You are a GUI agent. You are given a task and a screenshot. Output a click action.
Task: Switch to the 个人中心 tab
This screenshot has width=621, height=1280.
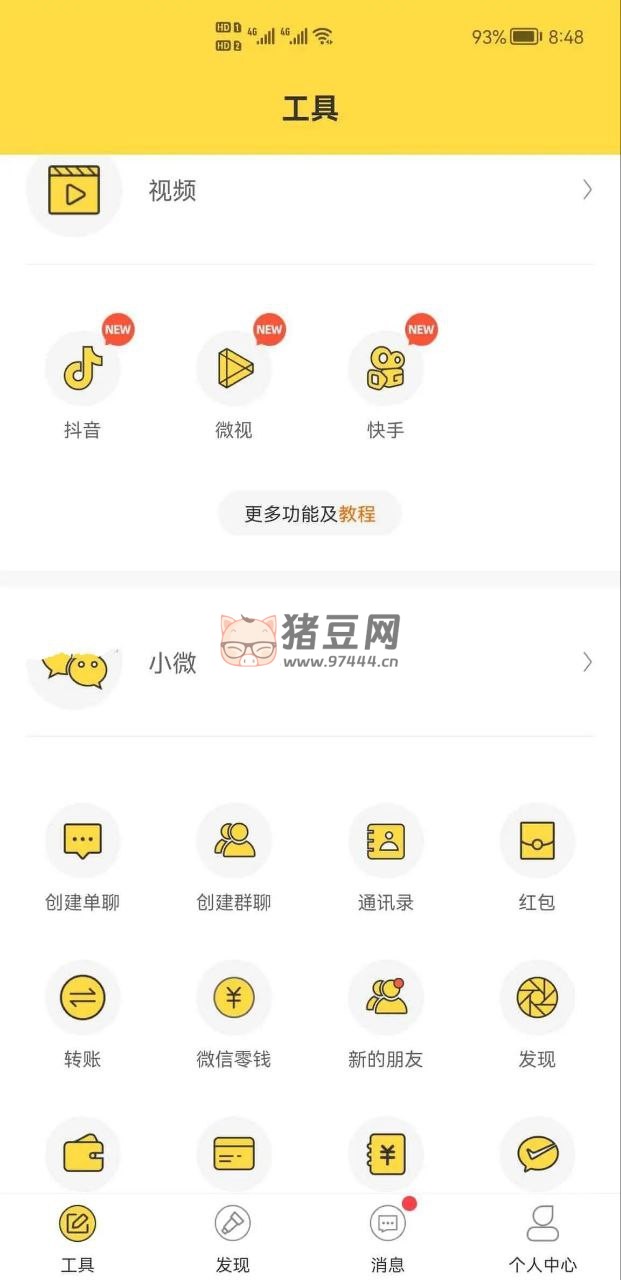[x=542, y=1238]
